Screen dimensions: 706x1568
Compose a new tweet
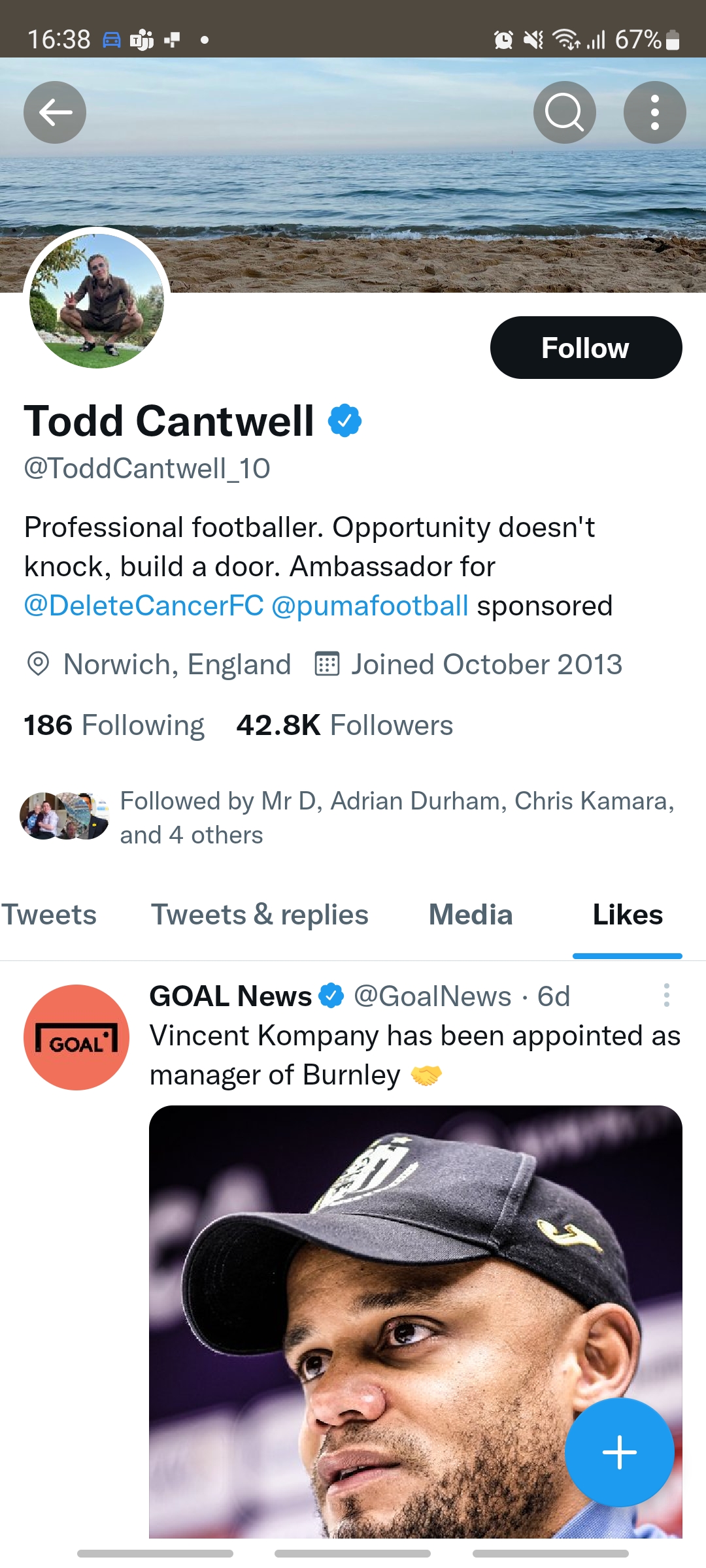click(x=619, y=1452)
